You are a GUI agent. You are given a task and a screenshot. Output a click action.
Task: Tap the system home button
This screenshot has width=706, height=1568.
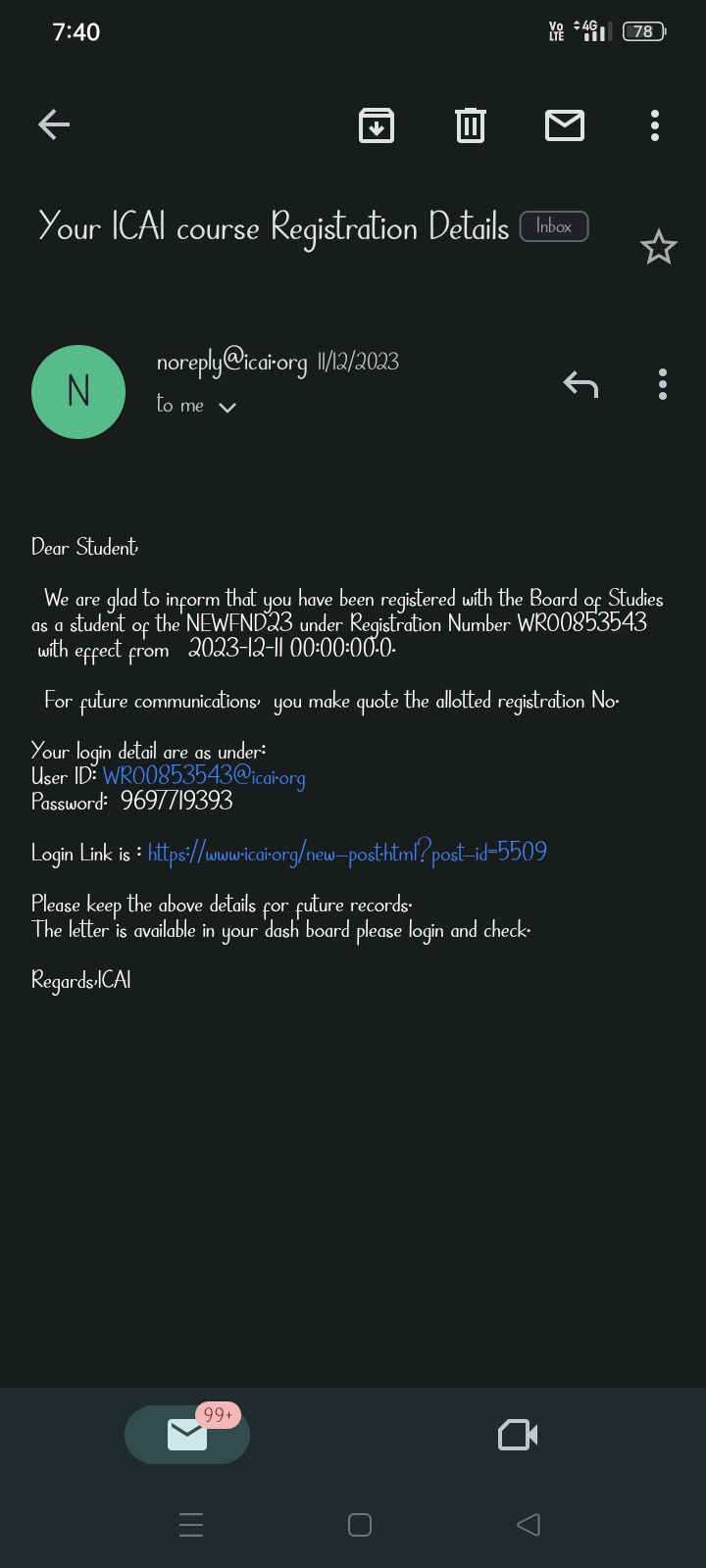click(x=360, y=1525)
